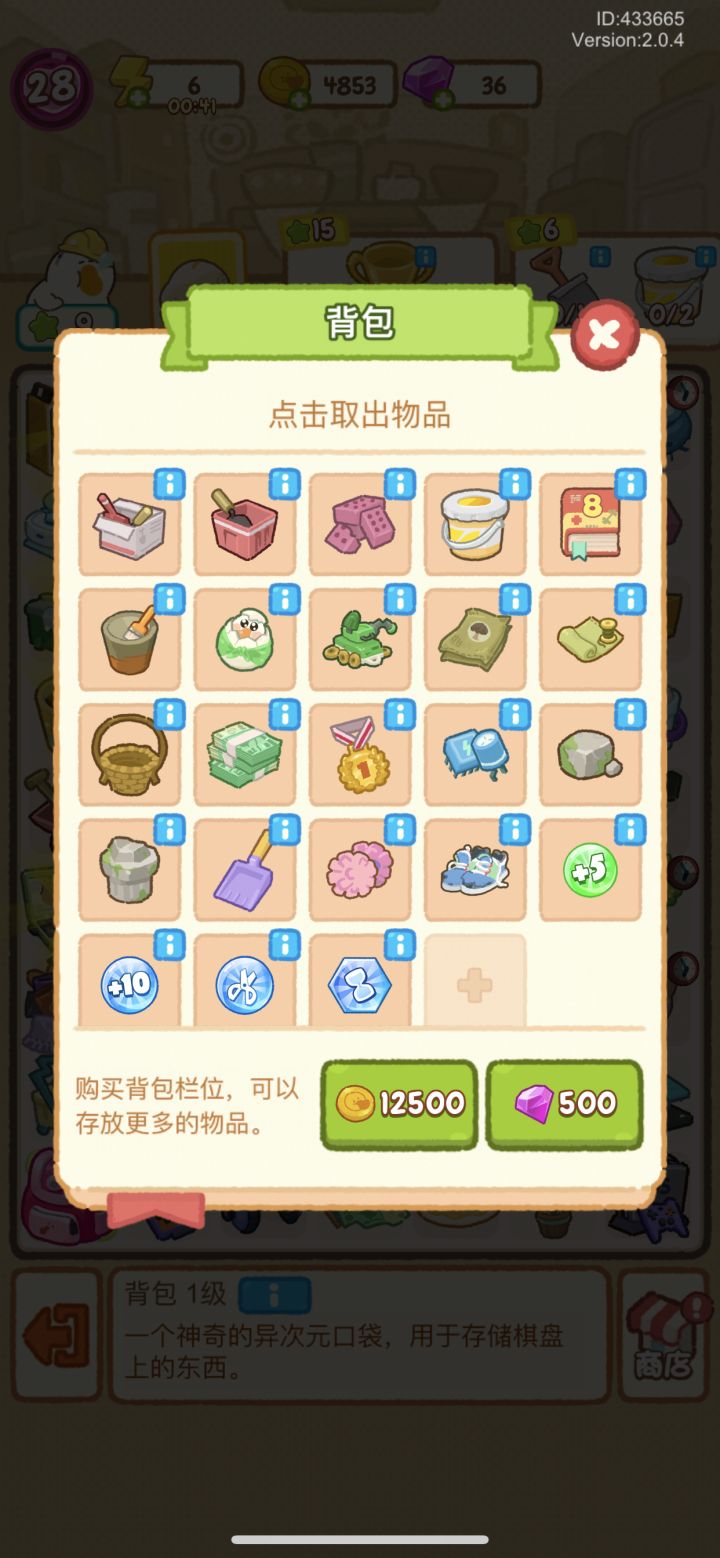Select the purple broom item

[245, 870]
